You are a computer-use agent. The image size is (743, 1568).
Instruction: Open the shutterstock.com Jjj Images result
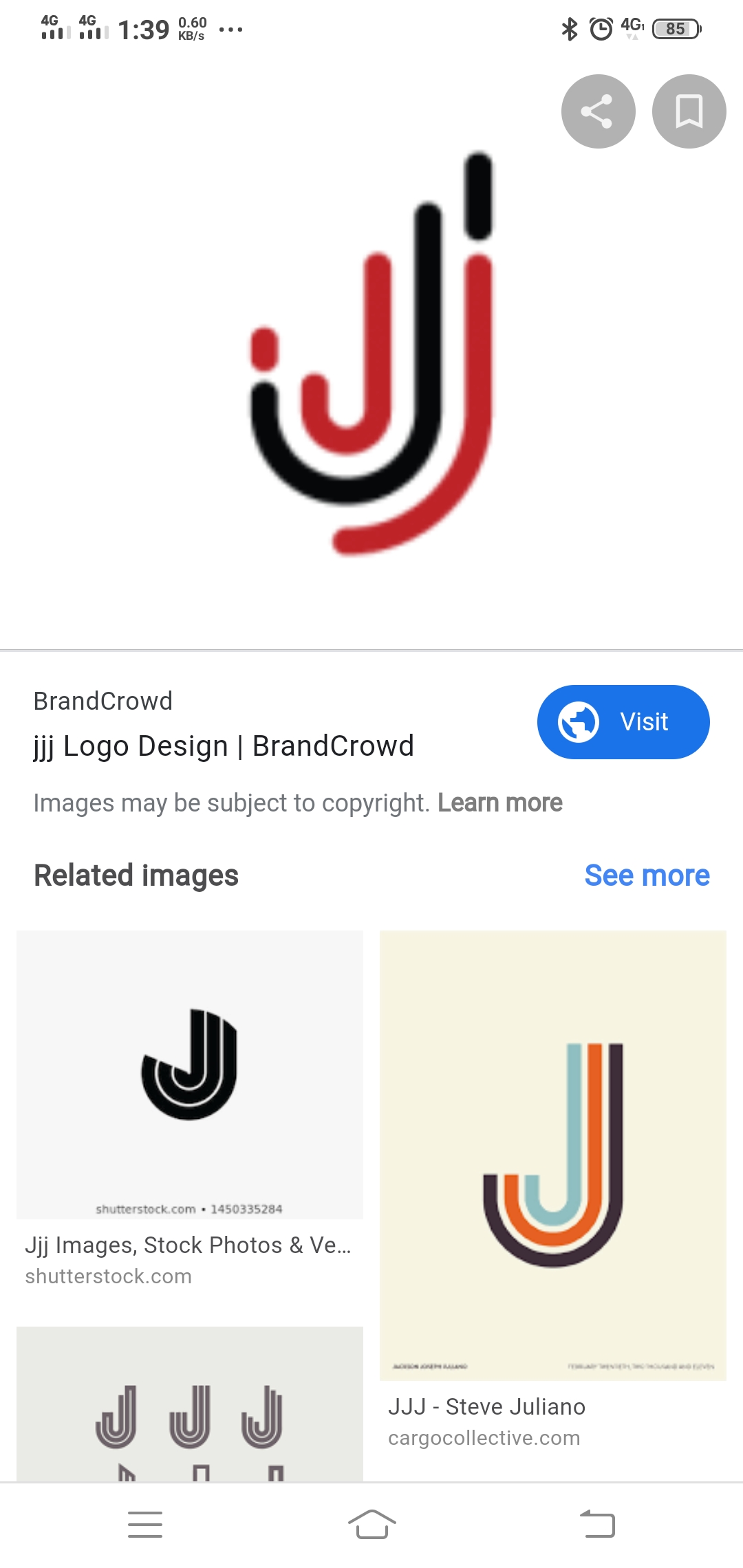pyautogui.click(x=189, y=1075)
